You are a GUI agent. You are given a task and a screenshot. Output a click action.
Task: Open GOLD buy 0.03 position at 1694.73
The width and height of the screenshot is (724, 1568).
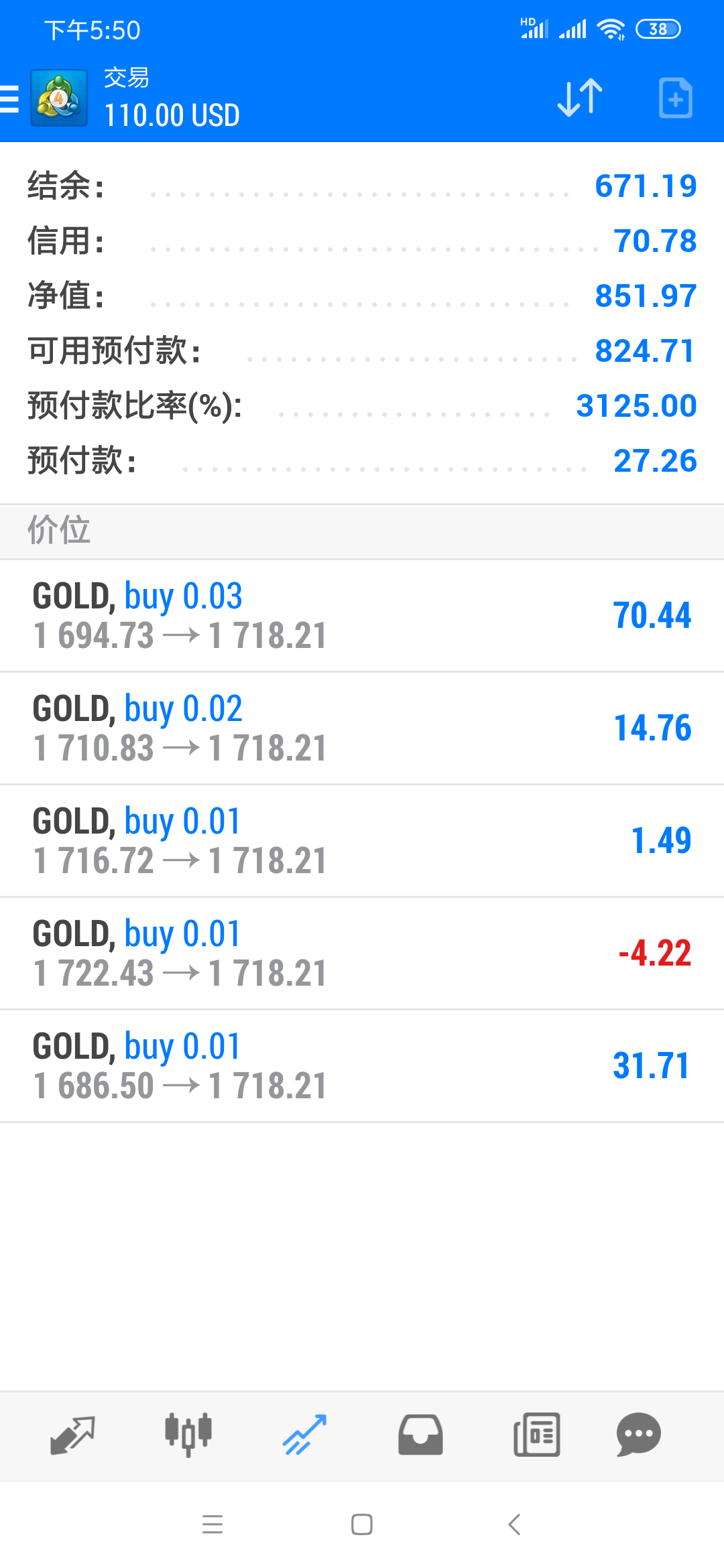pyautogui.click(x=362, y=616)
